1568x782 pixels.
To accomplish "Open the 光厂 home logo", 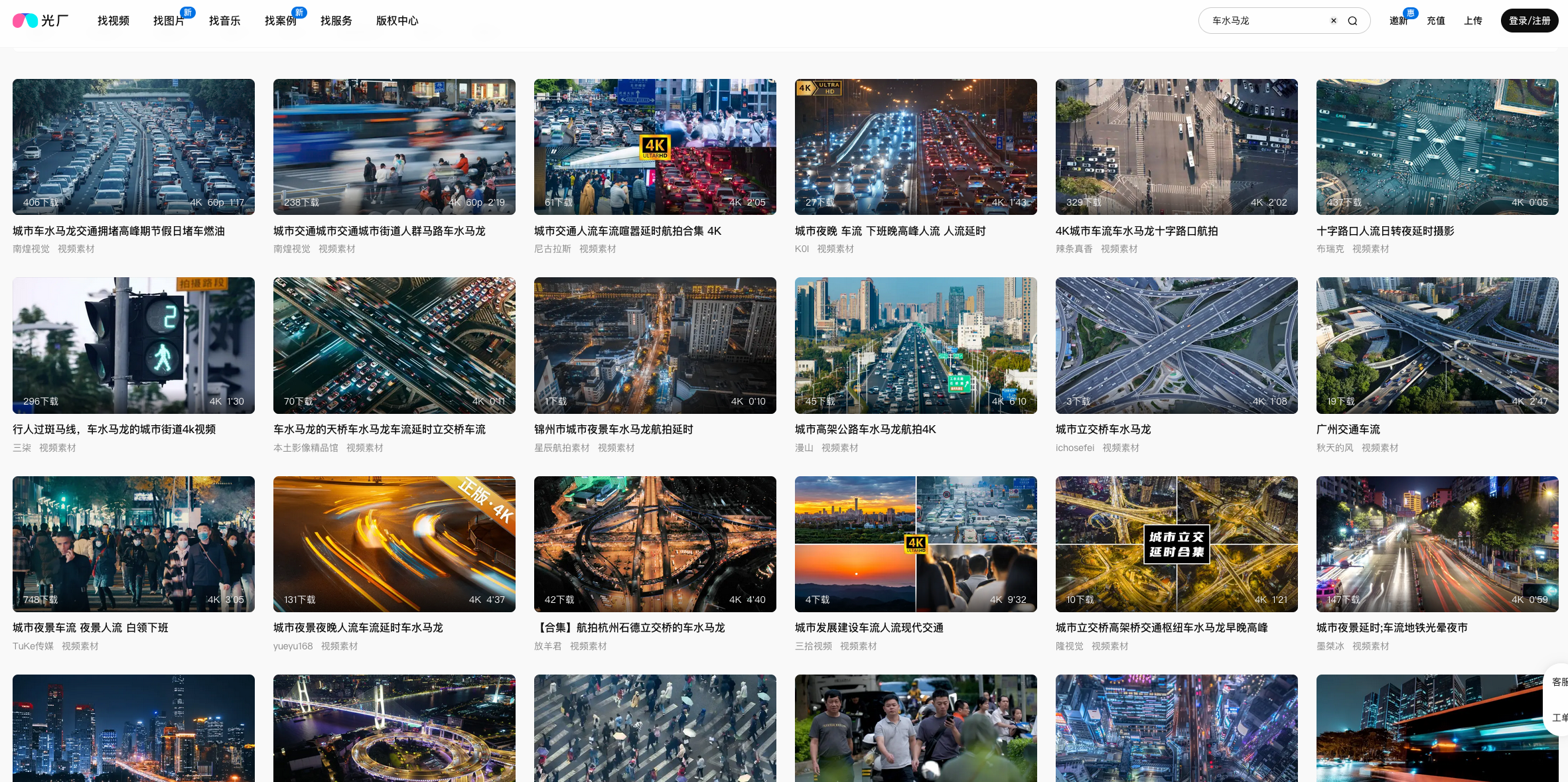I will click(40, 21).
